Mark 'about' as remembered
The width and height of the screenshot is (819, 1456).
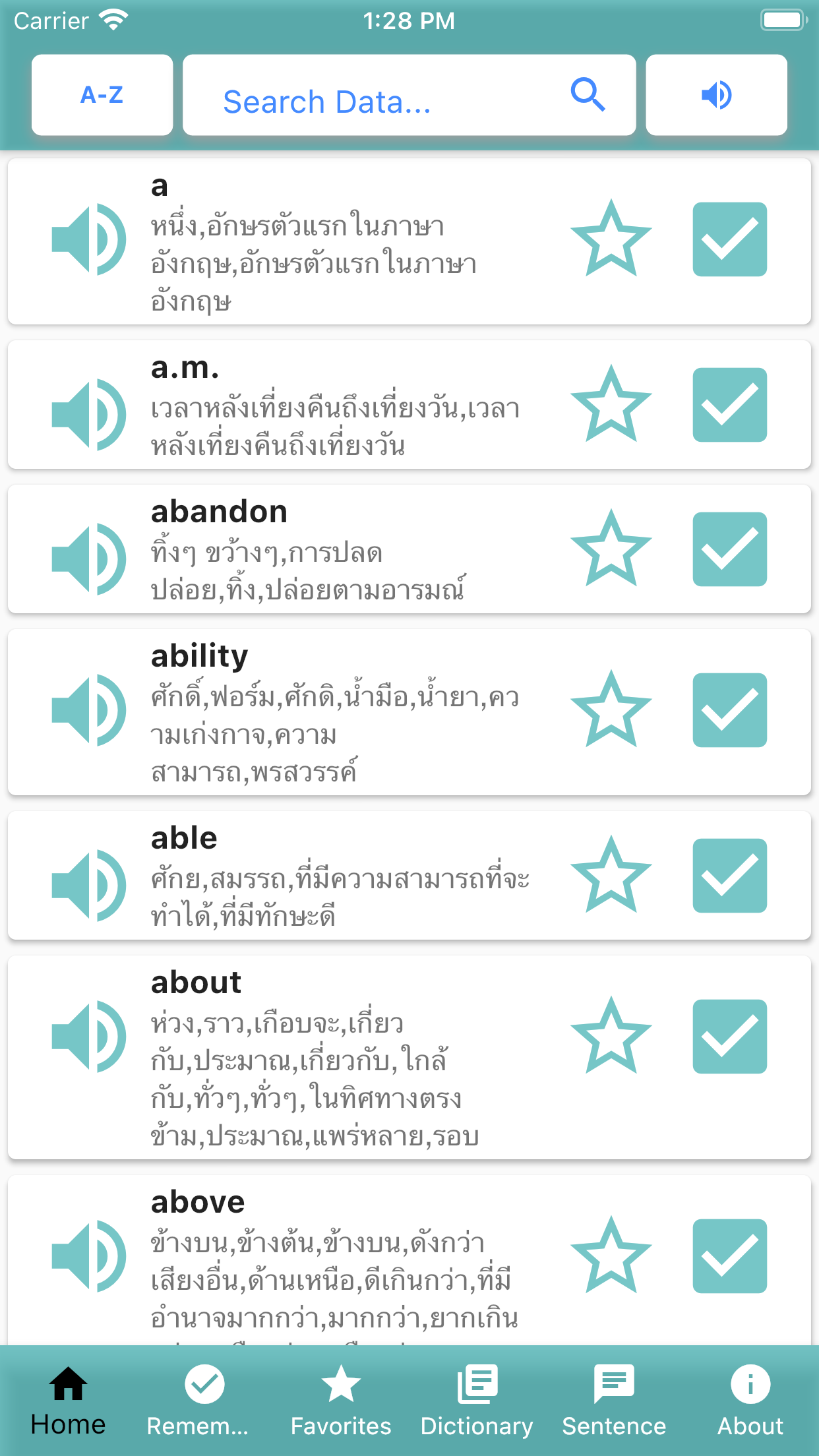tap(729, 1036)
